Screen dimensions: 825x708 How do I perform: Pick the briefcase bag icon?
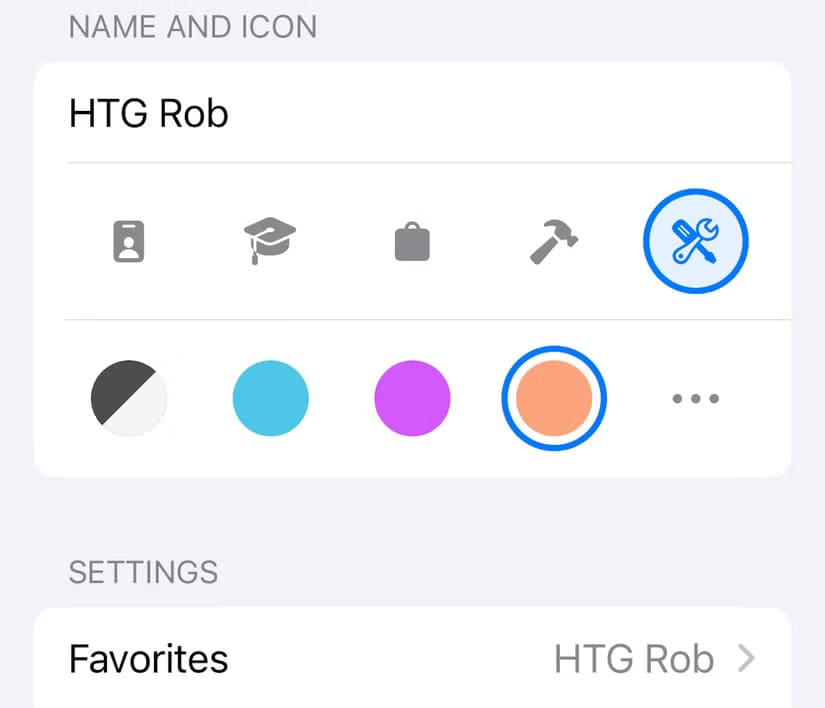(x=412, y=241)
